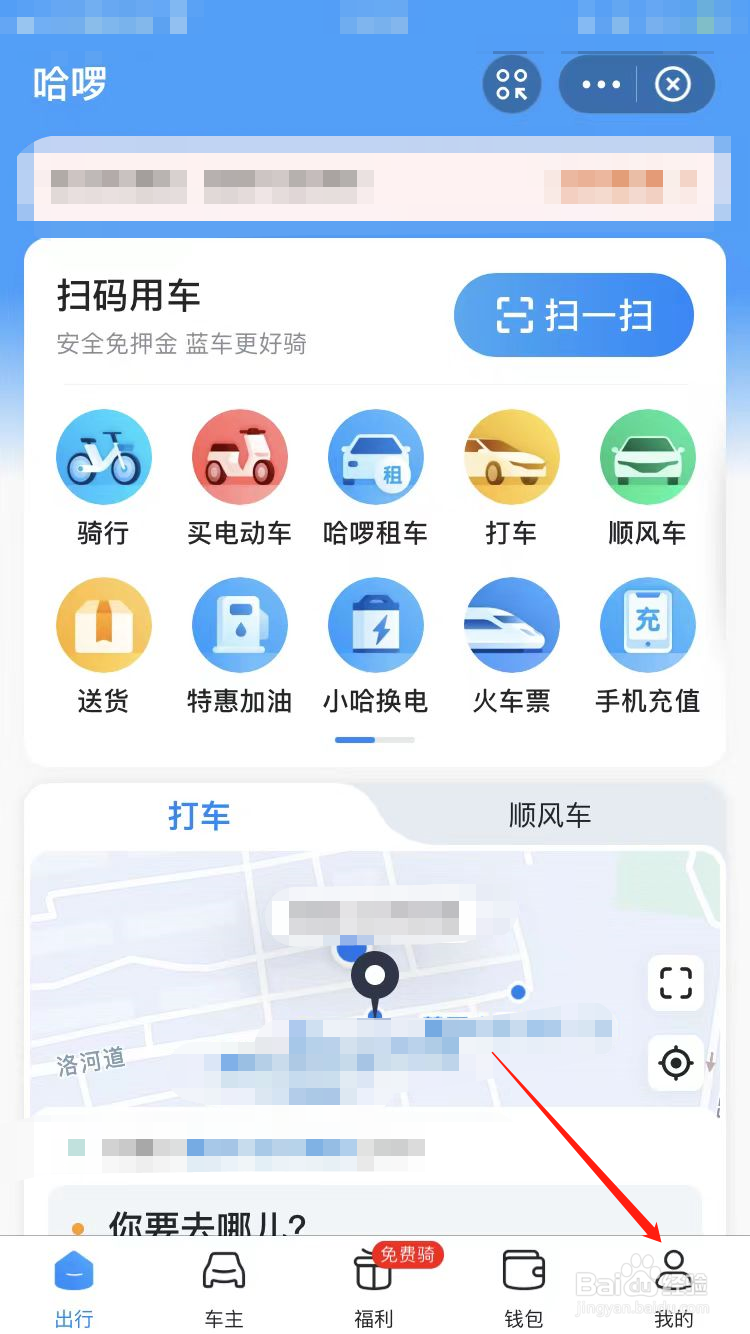Open the mini program overflow menu
The image size is (750, 1334).
coord(600,85)
